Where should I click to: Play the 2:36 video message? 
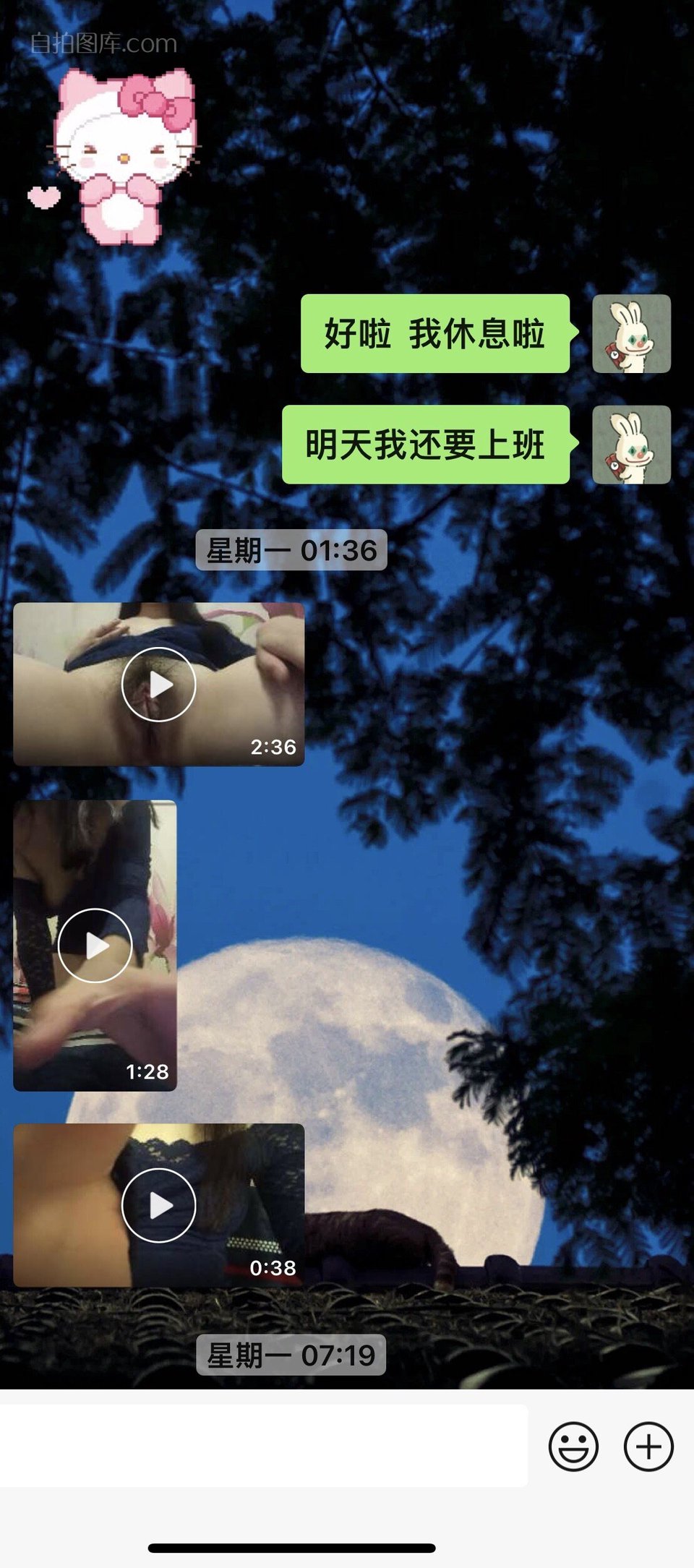coord(158,684)
